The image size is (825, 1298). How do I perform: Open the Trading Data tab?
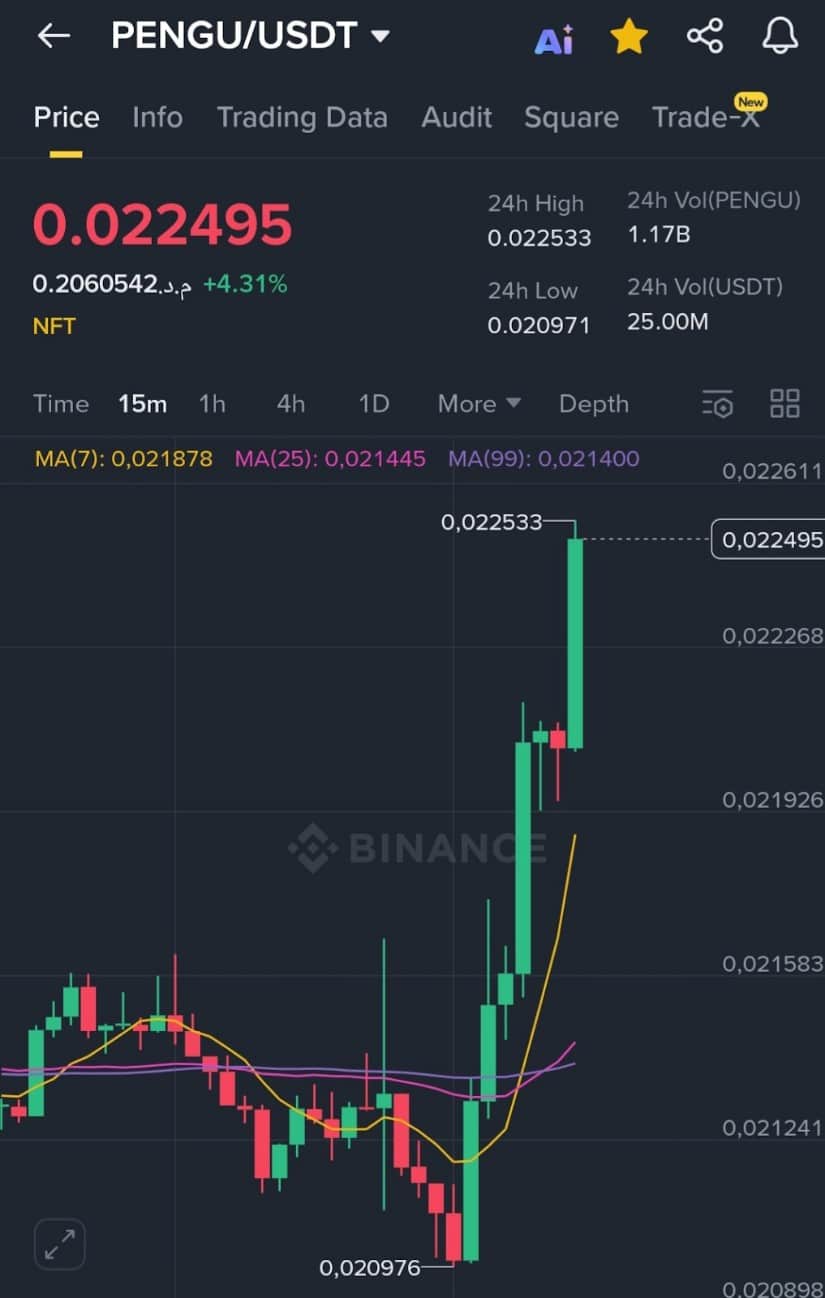(302, 118)
